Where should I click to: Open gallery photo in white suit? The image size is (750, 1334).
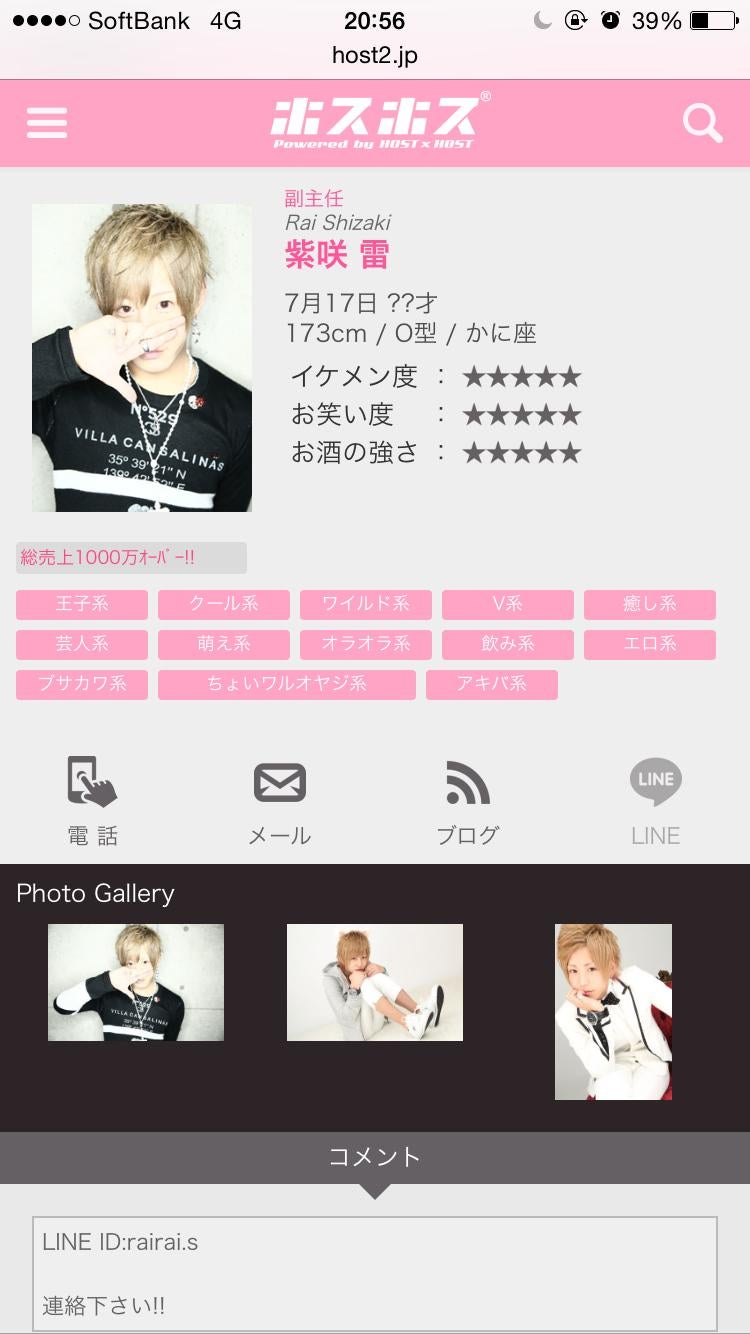pyautogui.click(x=613, y=1012)
